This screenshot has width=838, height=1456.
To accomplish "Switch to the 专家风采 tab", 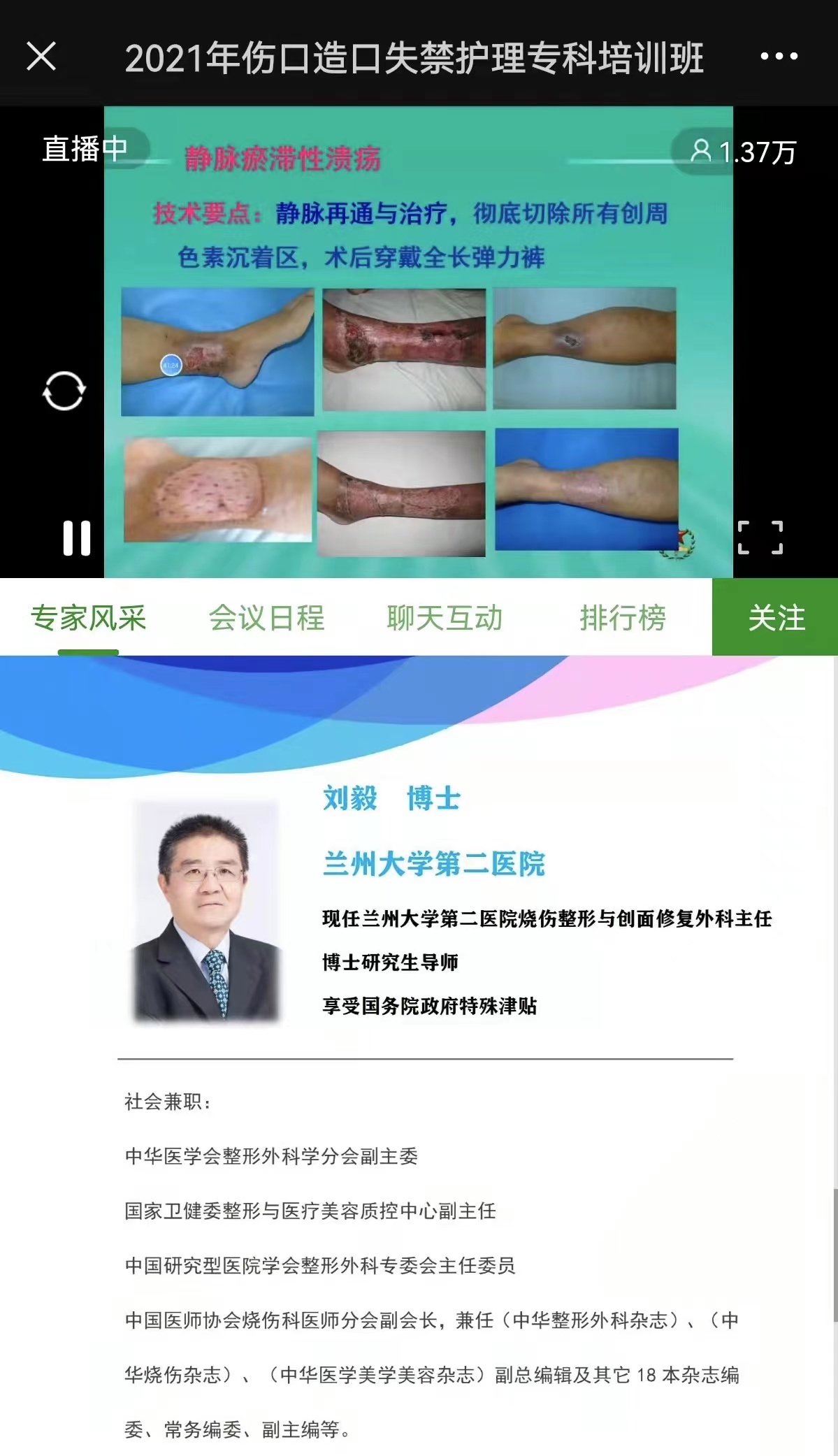I will tap(88, 618).
